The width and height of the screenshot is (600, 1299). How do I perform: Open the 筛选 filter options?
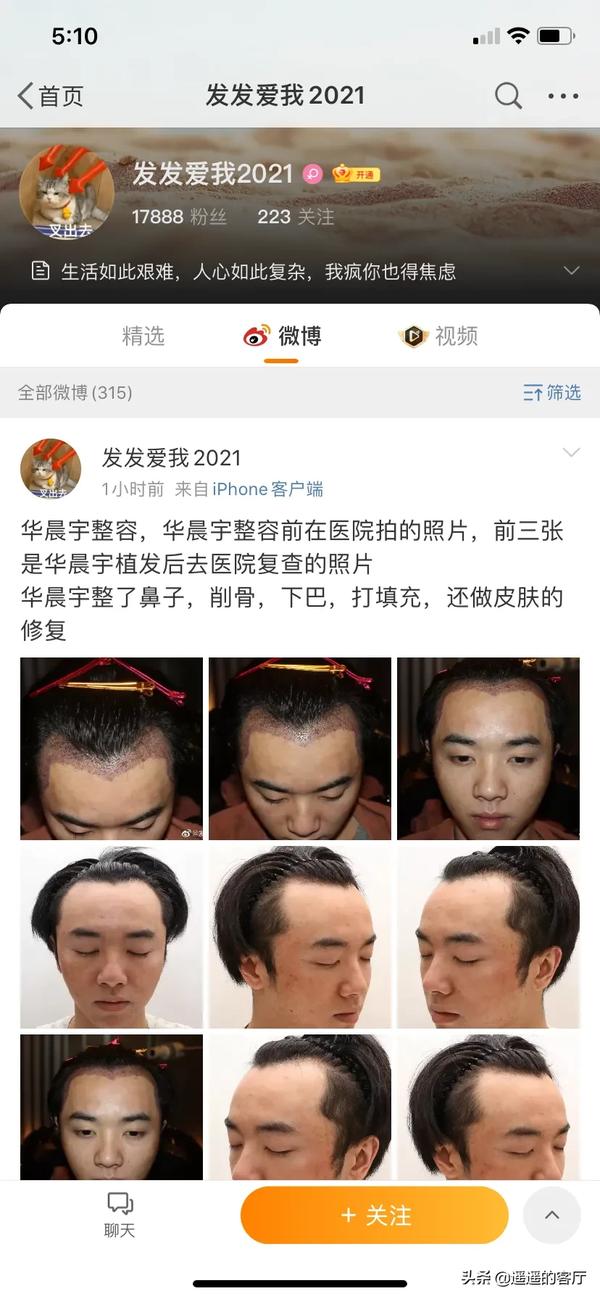pyautogui.click(x=552, y=392)
